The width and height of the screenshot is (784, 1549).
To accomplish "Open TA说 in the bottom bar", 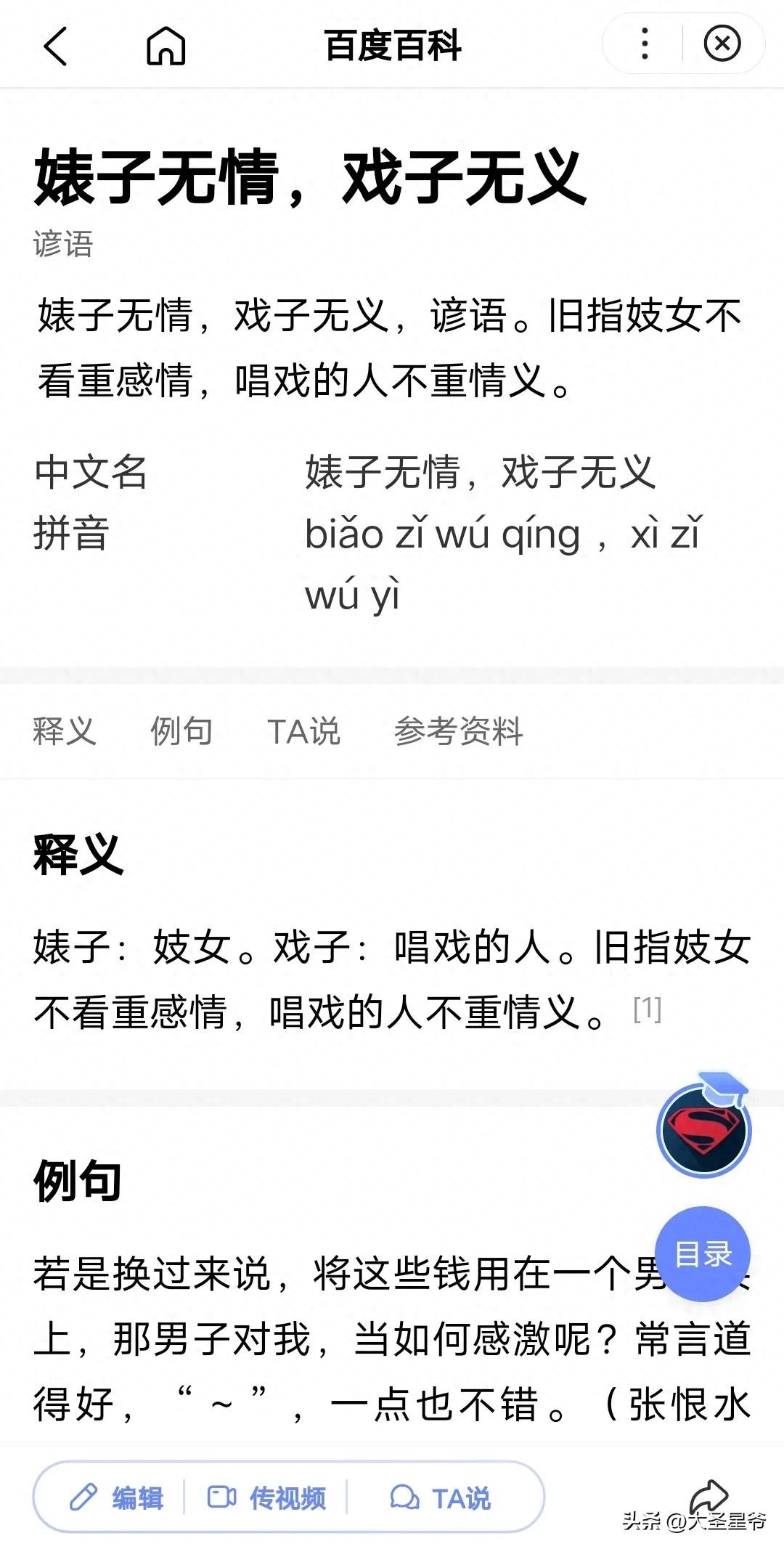I will tap(441, 1497).
